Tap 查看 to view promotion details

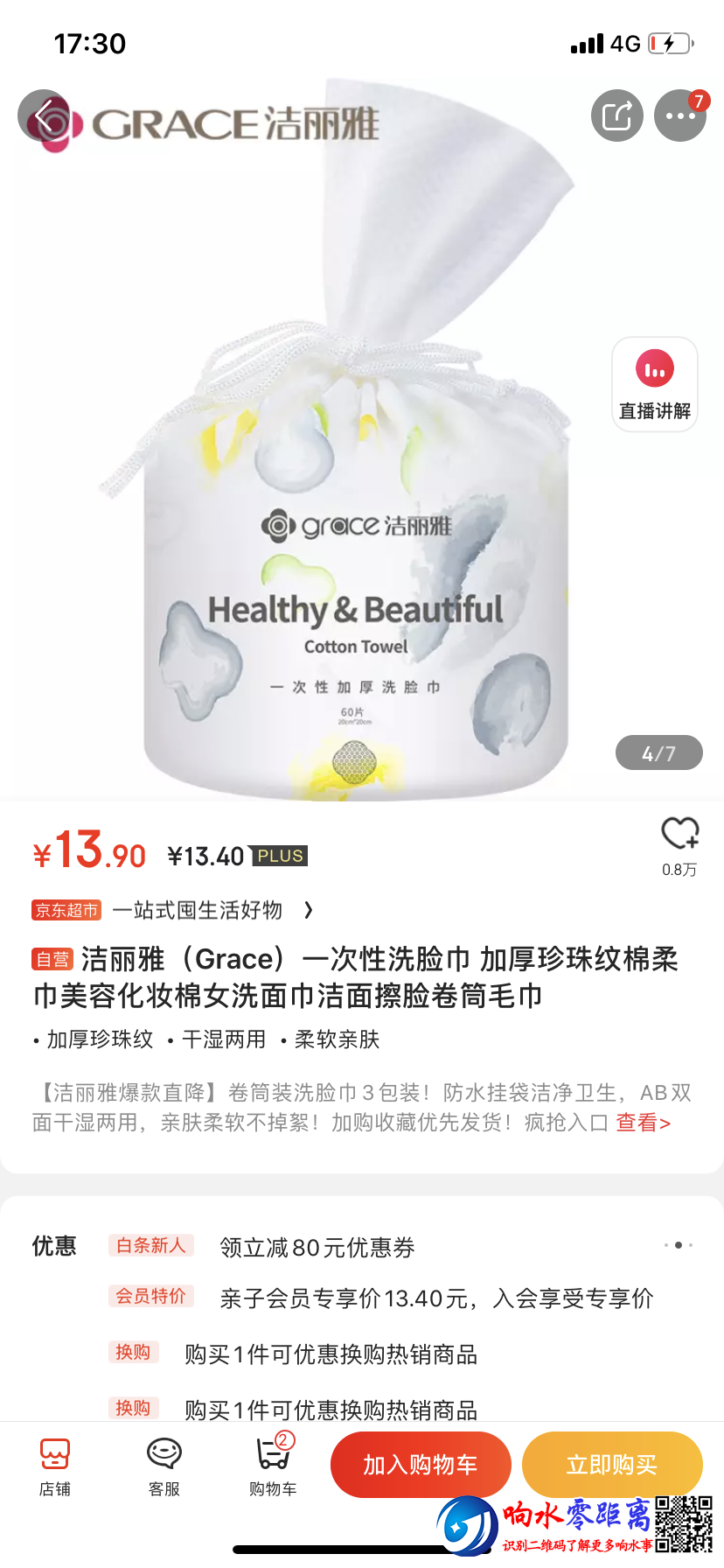[643, 1123]
